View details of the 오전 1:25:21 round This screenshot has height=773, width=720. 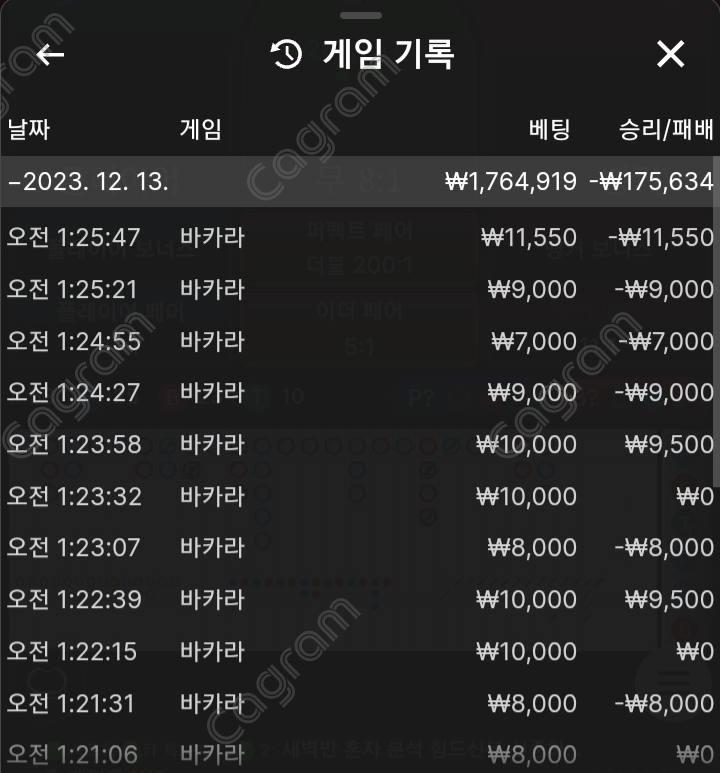pyautogui.click(x=360, y=290)
